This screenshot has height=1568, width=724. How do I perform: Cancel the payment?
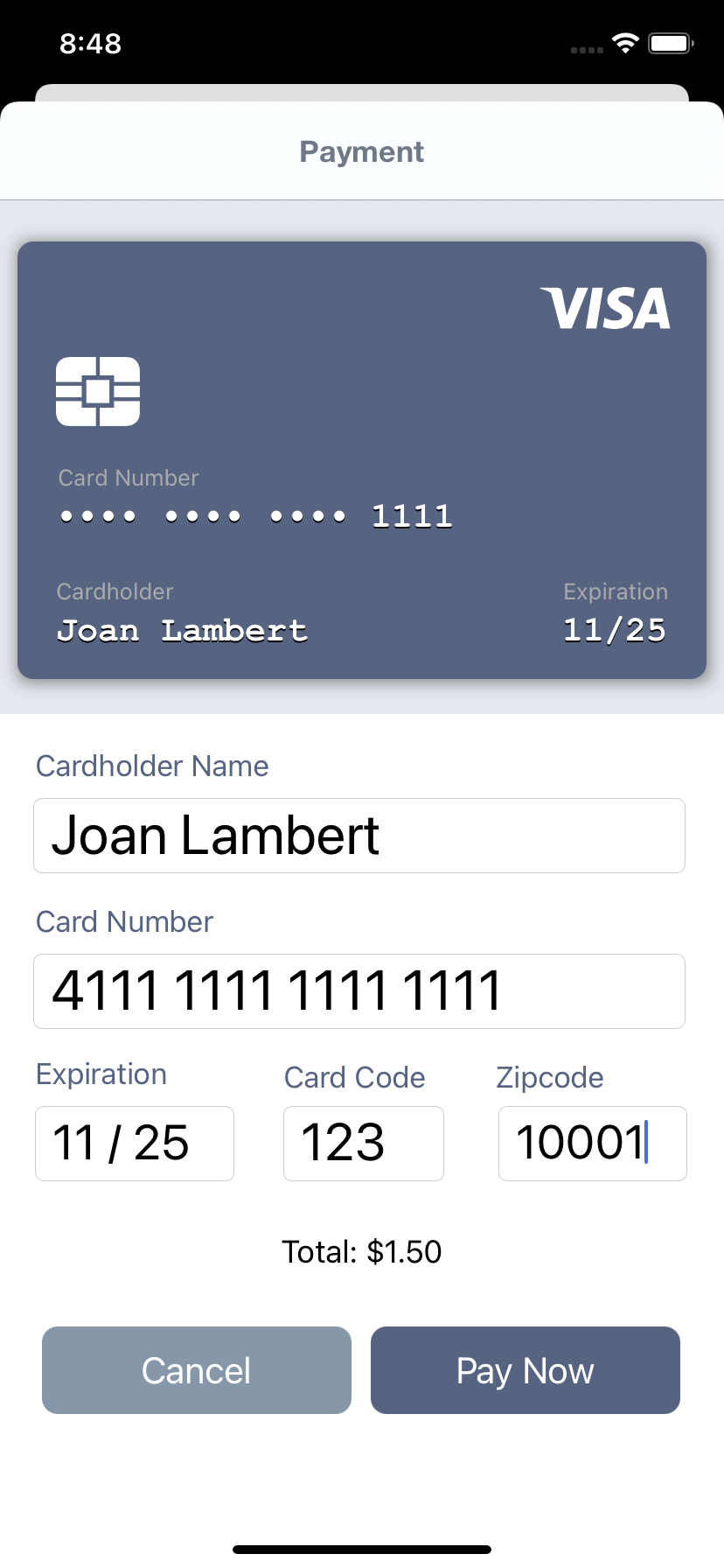197,1370
